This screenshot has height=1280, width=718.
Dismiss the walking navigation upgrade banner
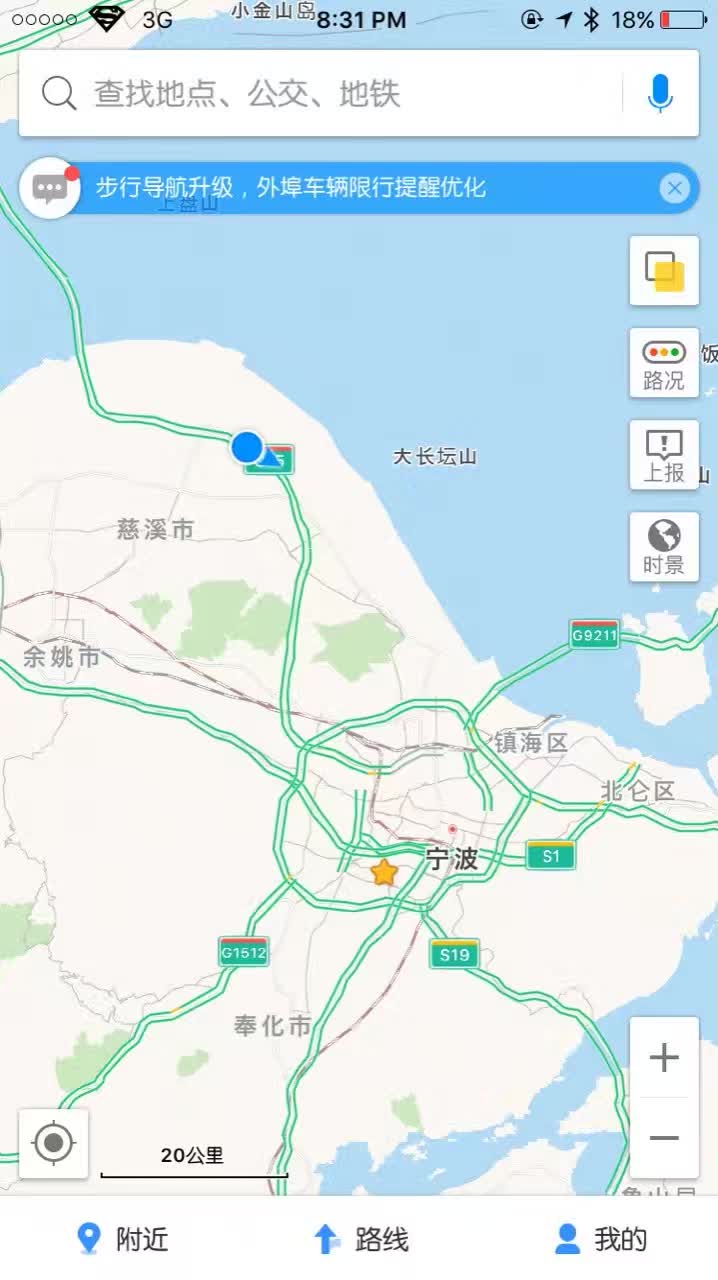pyautogui.click(x=675, y=188)
